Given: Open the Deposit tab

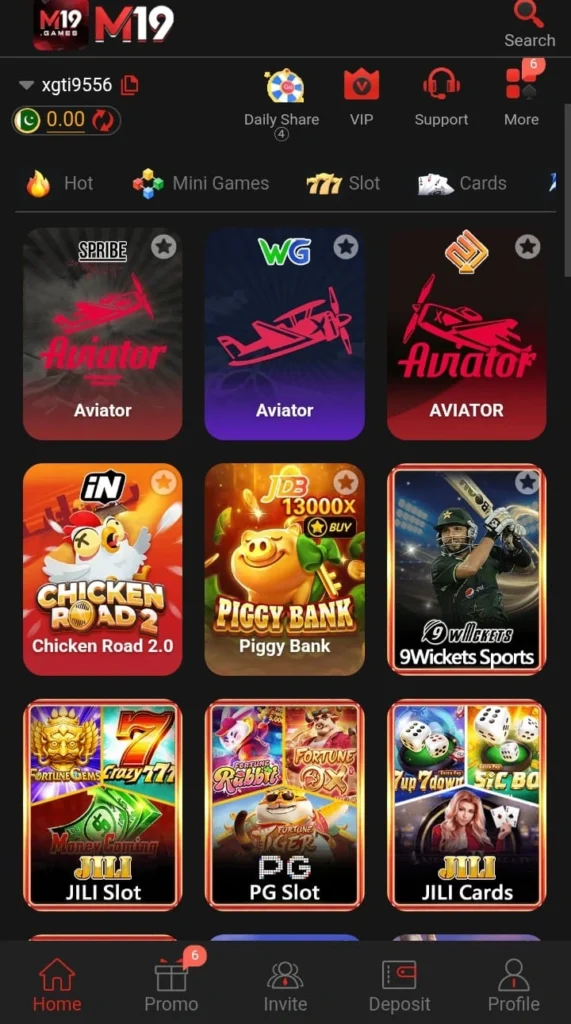Looking at the screenshot, I should (399, 985).
